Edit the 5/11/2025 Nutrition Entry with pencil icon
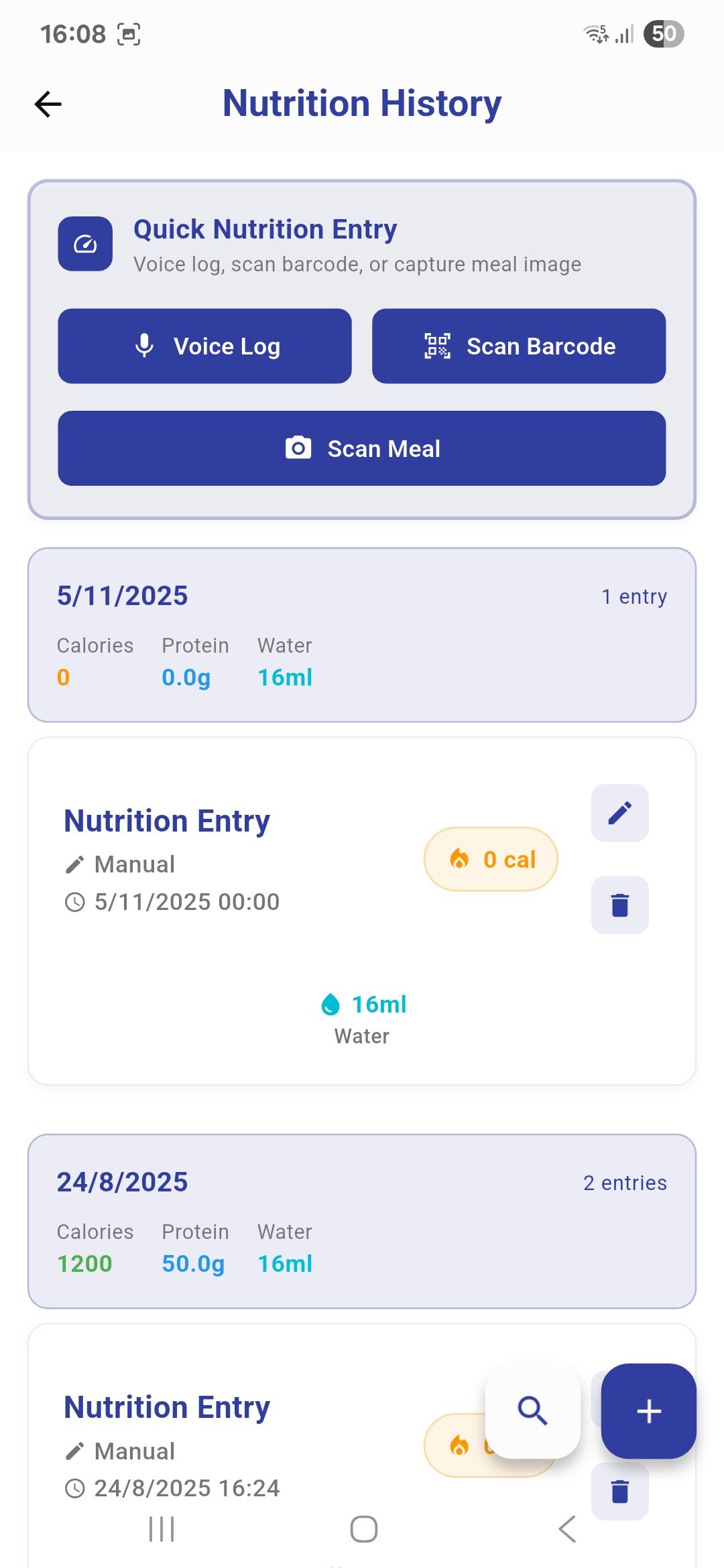Image resolution: width=724 pixels, height=1568 pixels. tap(619, 812)
